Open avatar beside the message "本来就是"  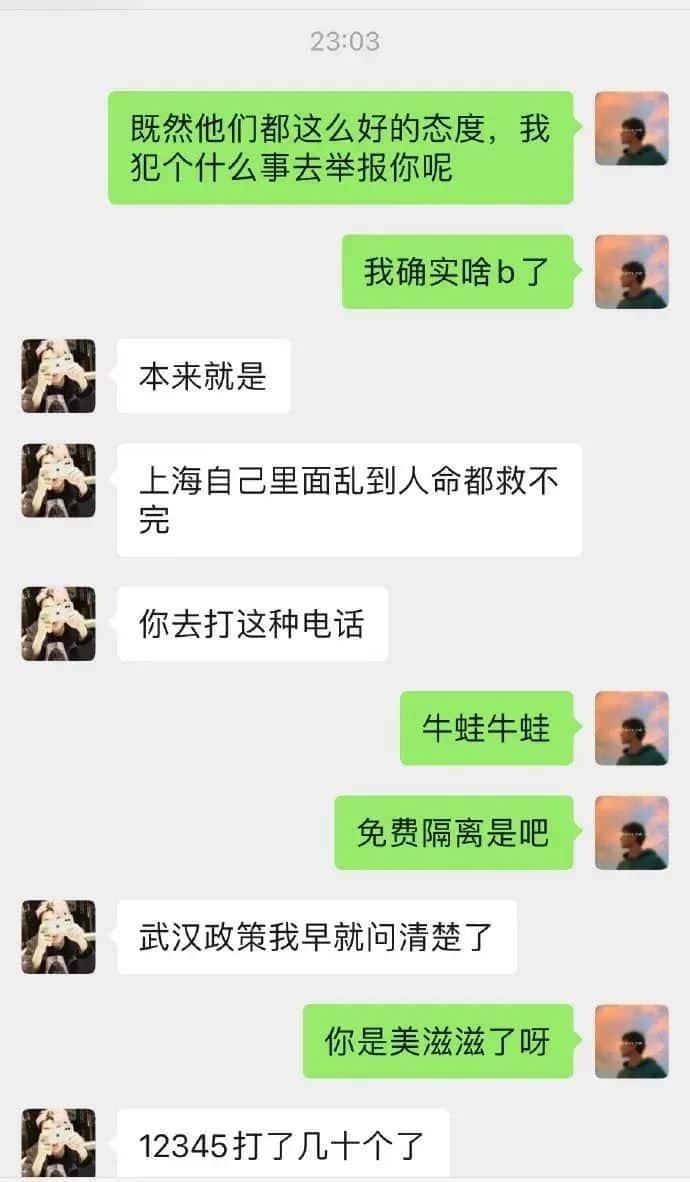[x=58, y=376]
